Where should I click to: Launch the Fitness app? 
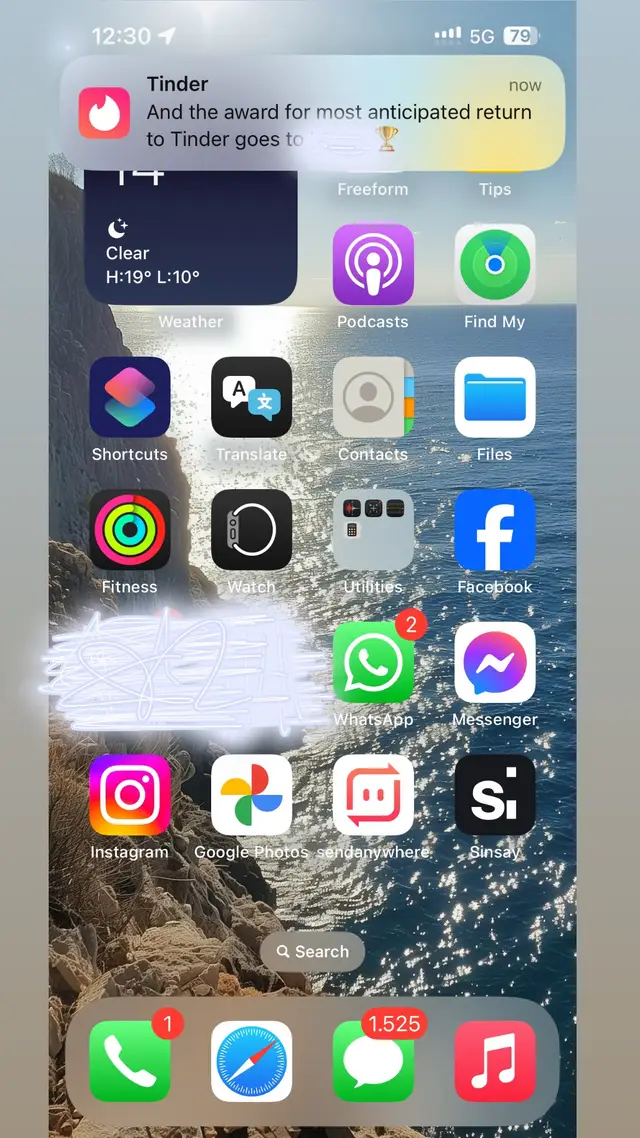point(130,529)
